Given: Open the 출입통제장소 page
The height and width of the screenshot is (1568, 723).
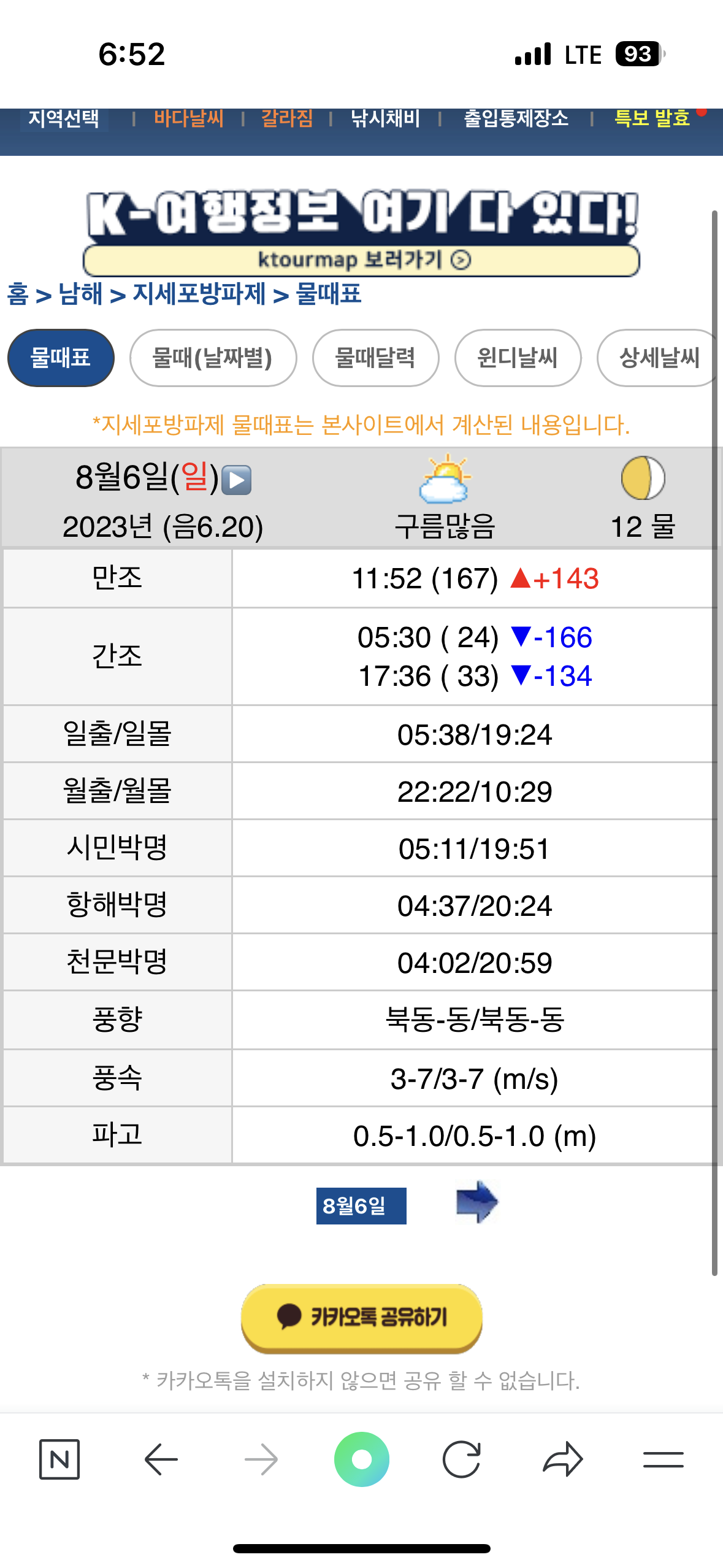Looking at the screenshot, I should (x=516, y=118).
